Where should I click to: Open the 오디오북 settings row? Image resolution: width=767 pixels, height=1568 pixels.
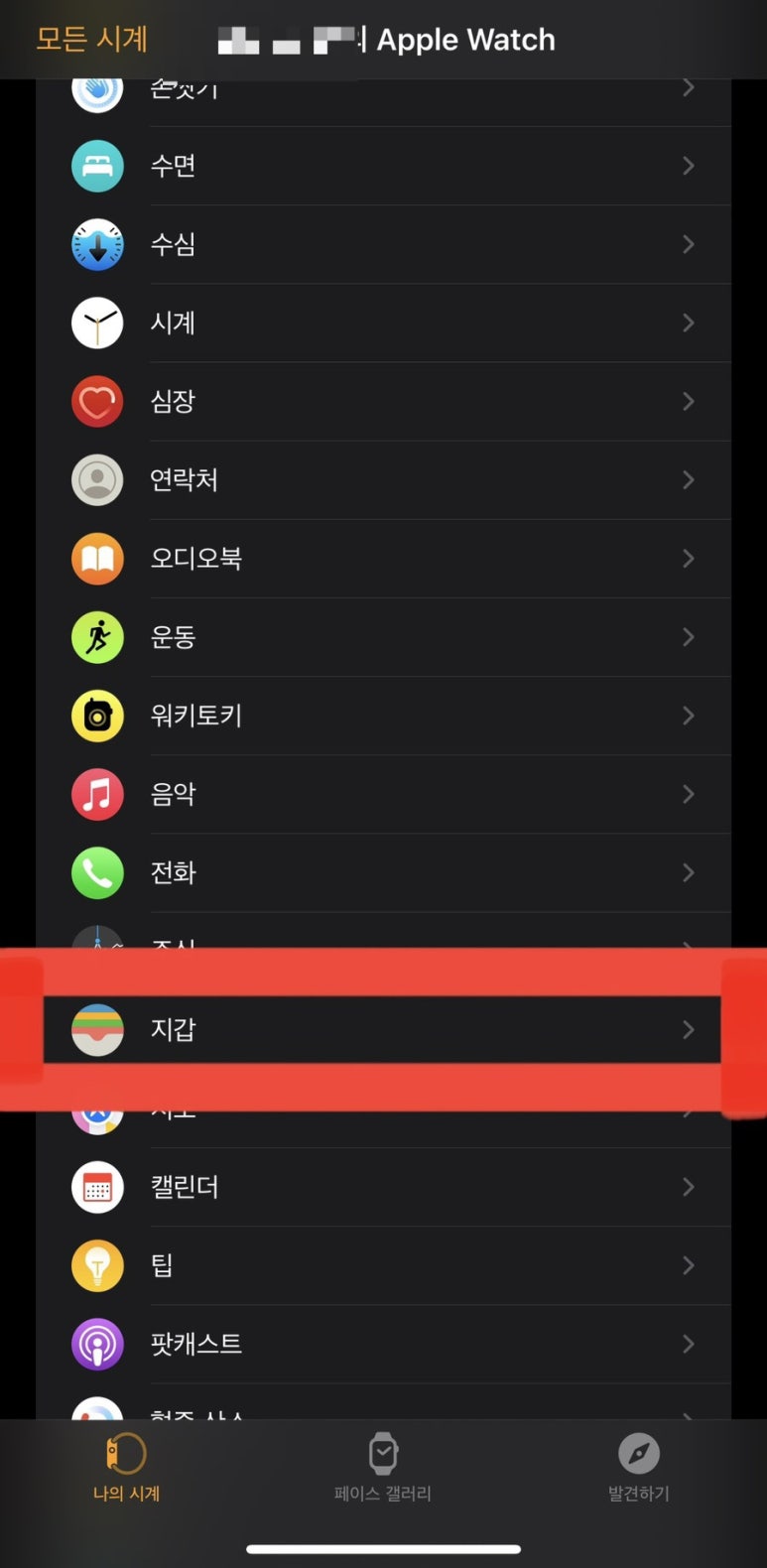[383, 559]
